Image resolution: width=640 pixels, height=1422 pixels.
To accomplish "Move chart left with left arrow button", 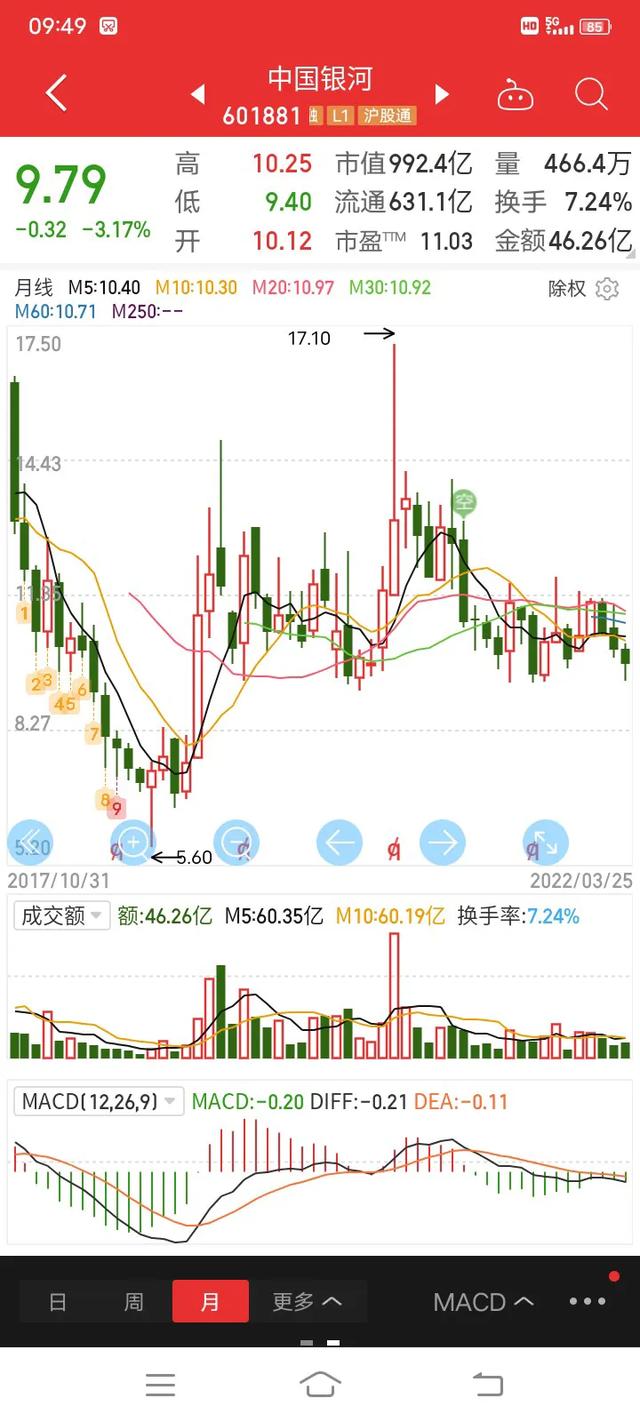I will click(x=340, y=841).
